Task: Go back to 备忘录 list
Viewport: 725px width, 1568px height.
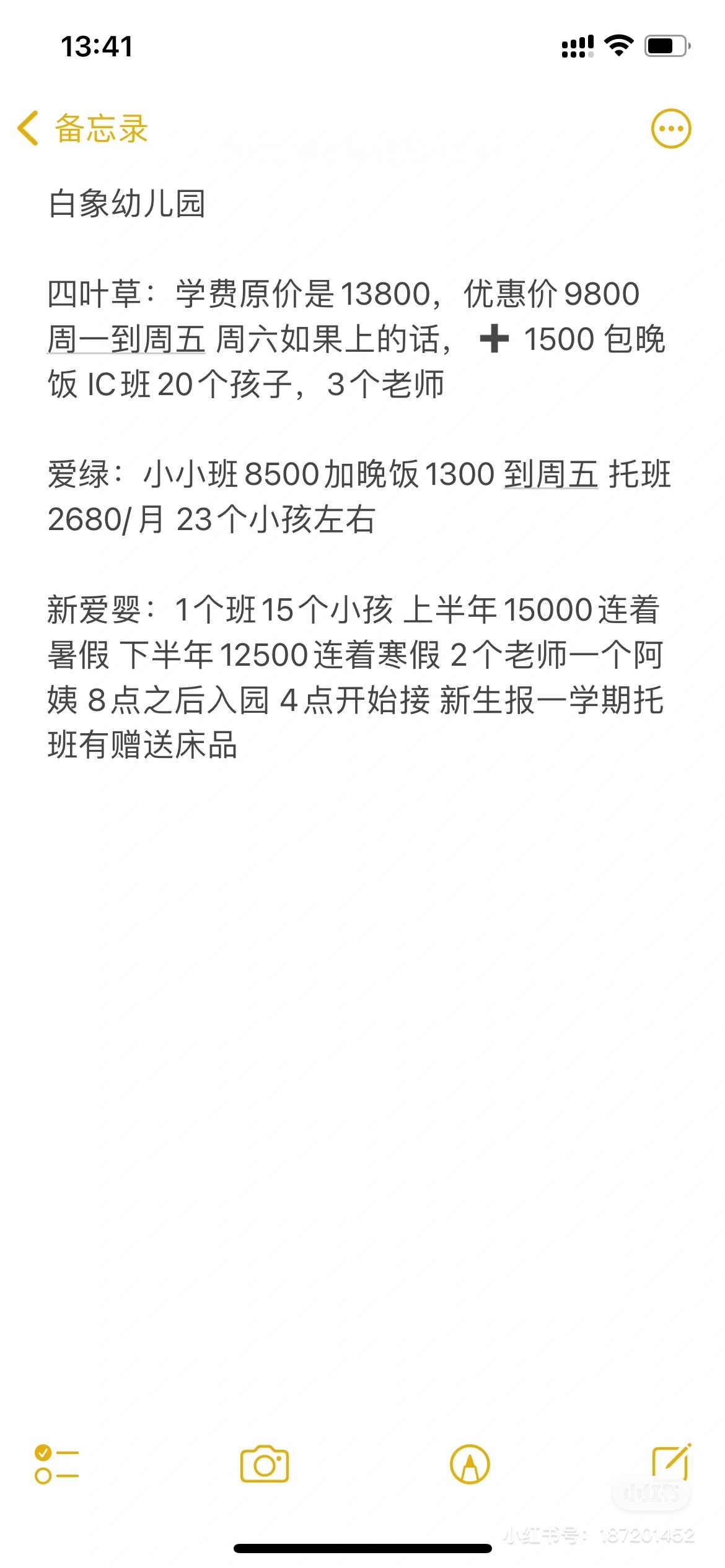Action: click(82, 129)
